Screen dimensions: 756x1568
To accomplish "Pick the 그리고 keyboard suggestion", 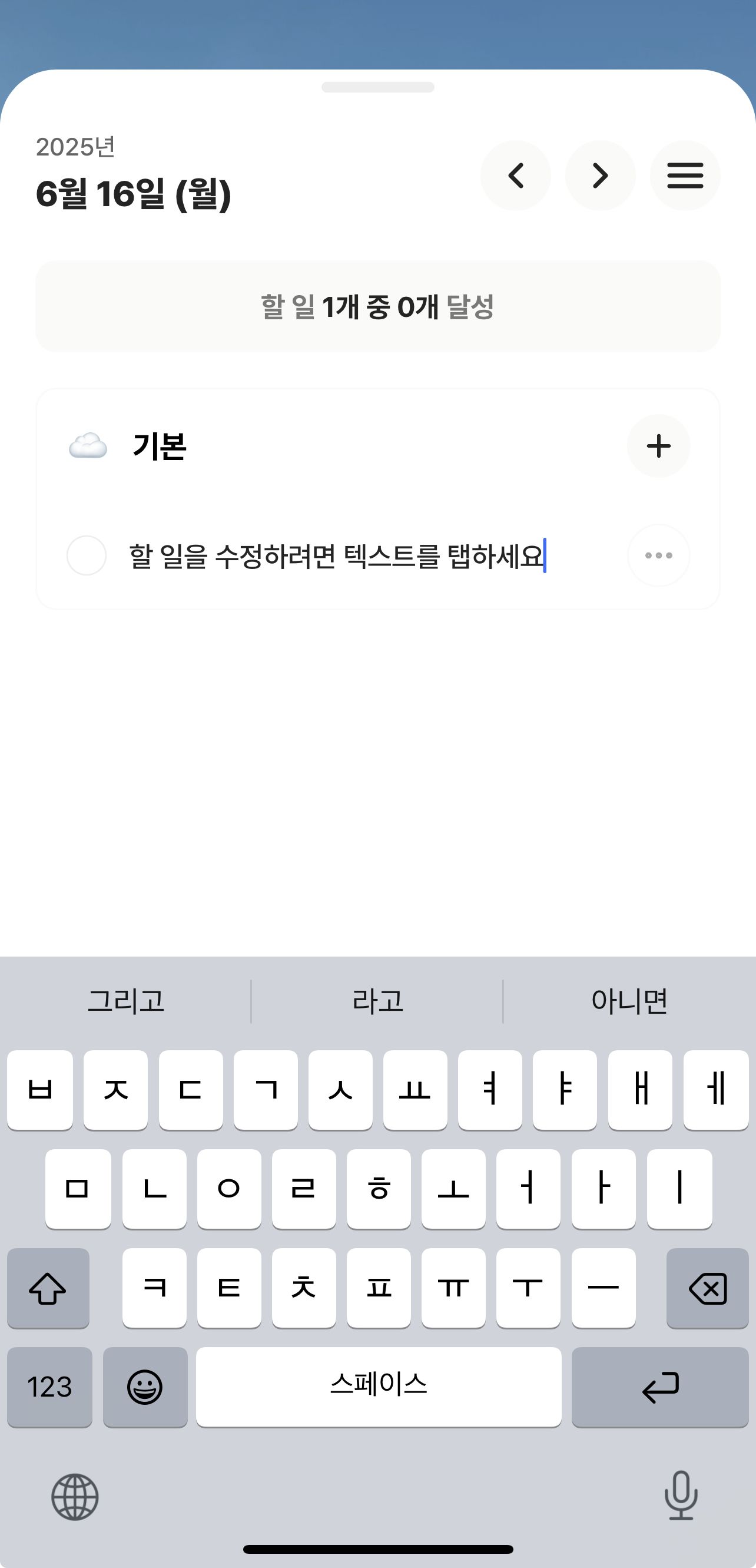I will pos(126,1001).
